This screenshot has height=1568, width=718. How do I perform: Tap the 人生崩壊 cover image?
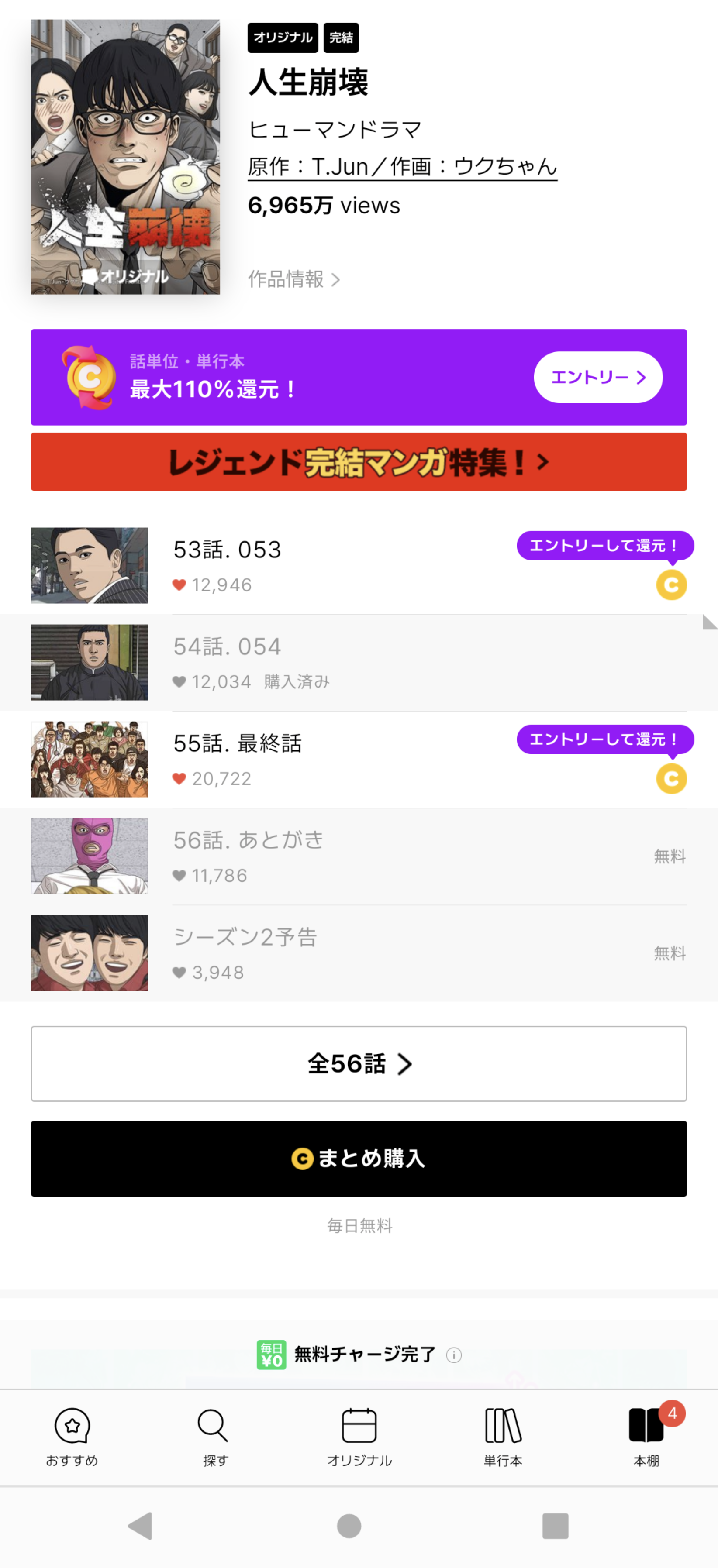coord(125,156)
